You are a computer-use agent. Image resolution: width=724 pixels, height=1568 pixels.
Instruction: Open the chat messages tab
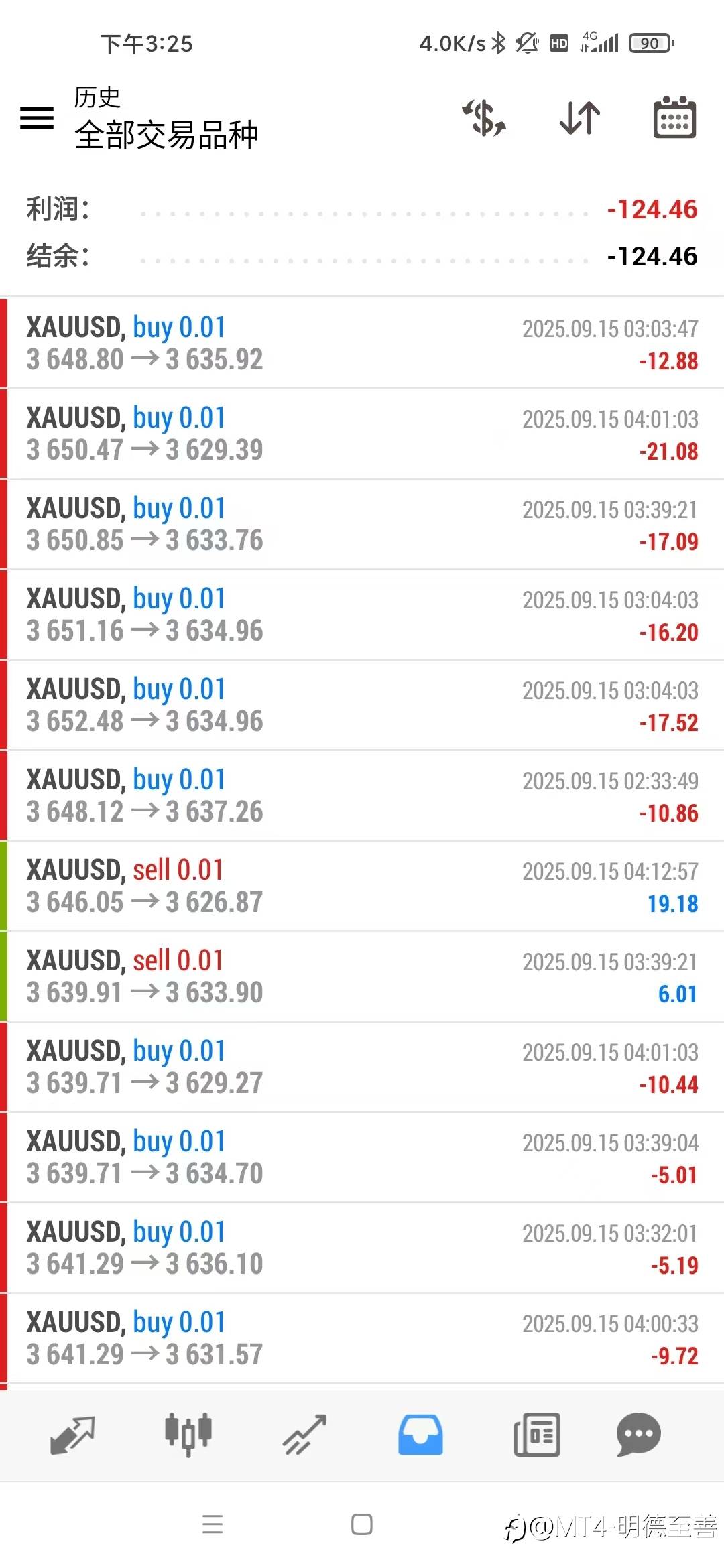tap(638, 1435)
